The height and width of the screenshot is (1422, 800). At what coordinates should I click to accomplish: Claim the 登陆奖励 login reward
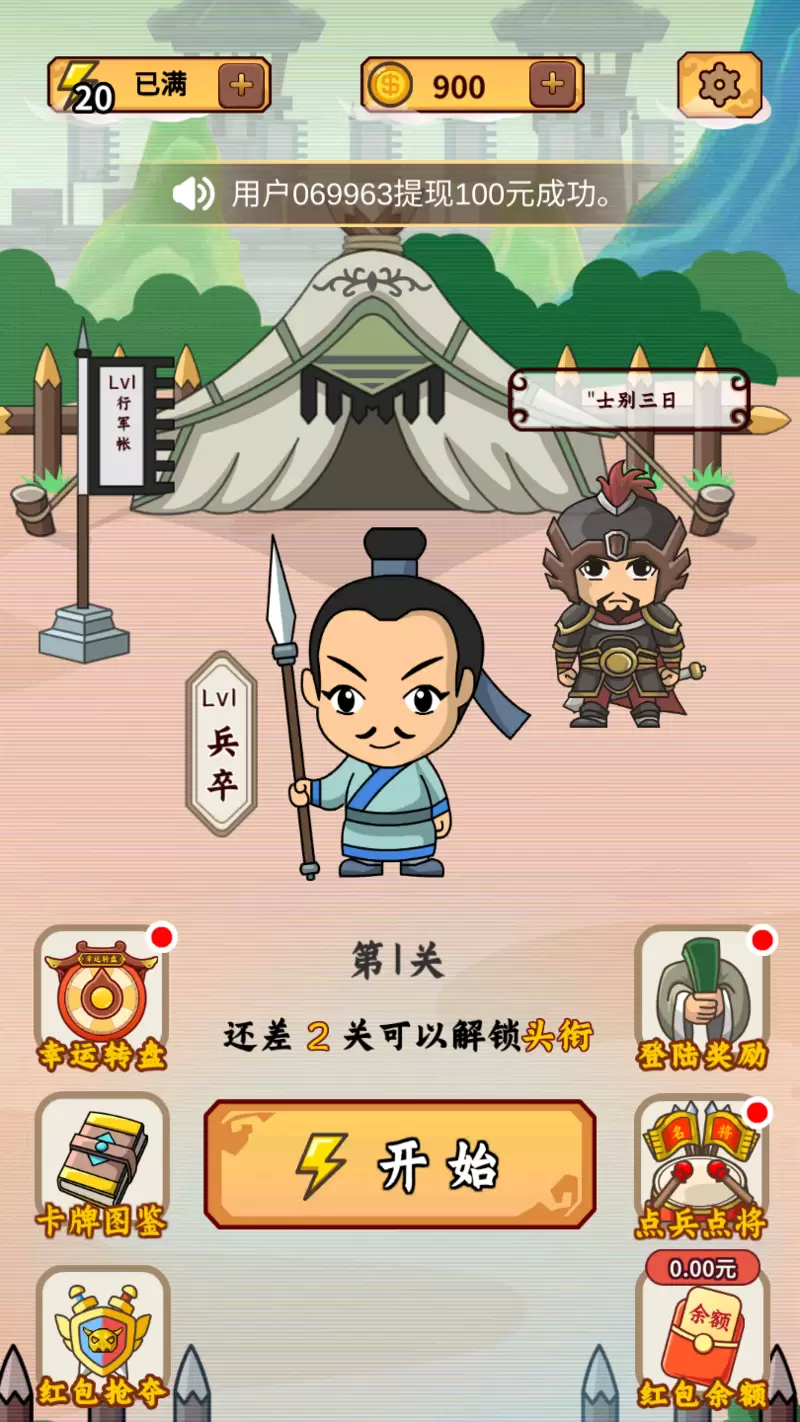(x=702, y=998)
